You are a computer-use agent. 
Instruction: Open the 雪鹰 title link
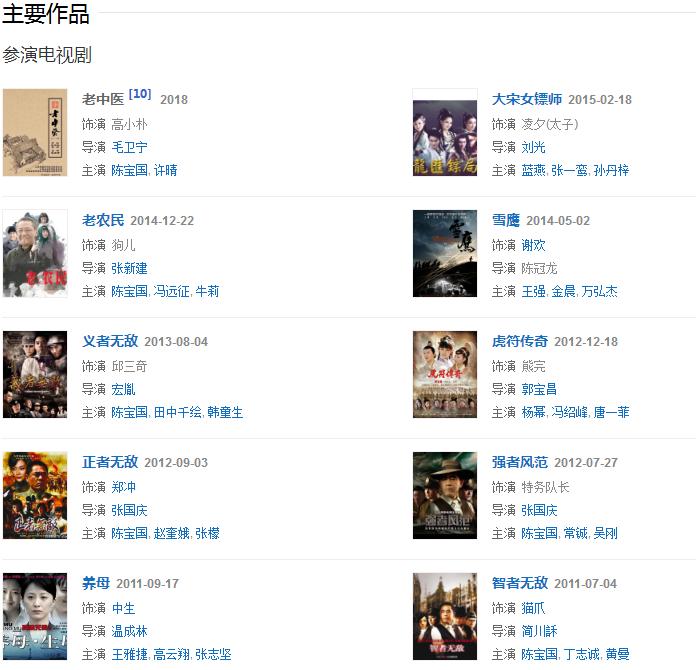coord(506,220)
